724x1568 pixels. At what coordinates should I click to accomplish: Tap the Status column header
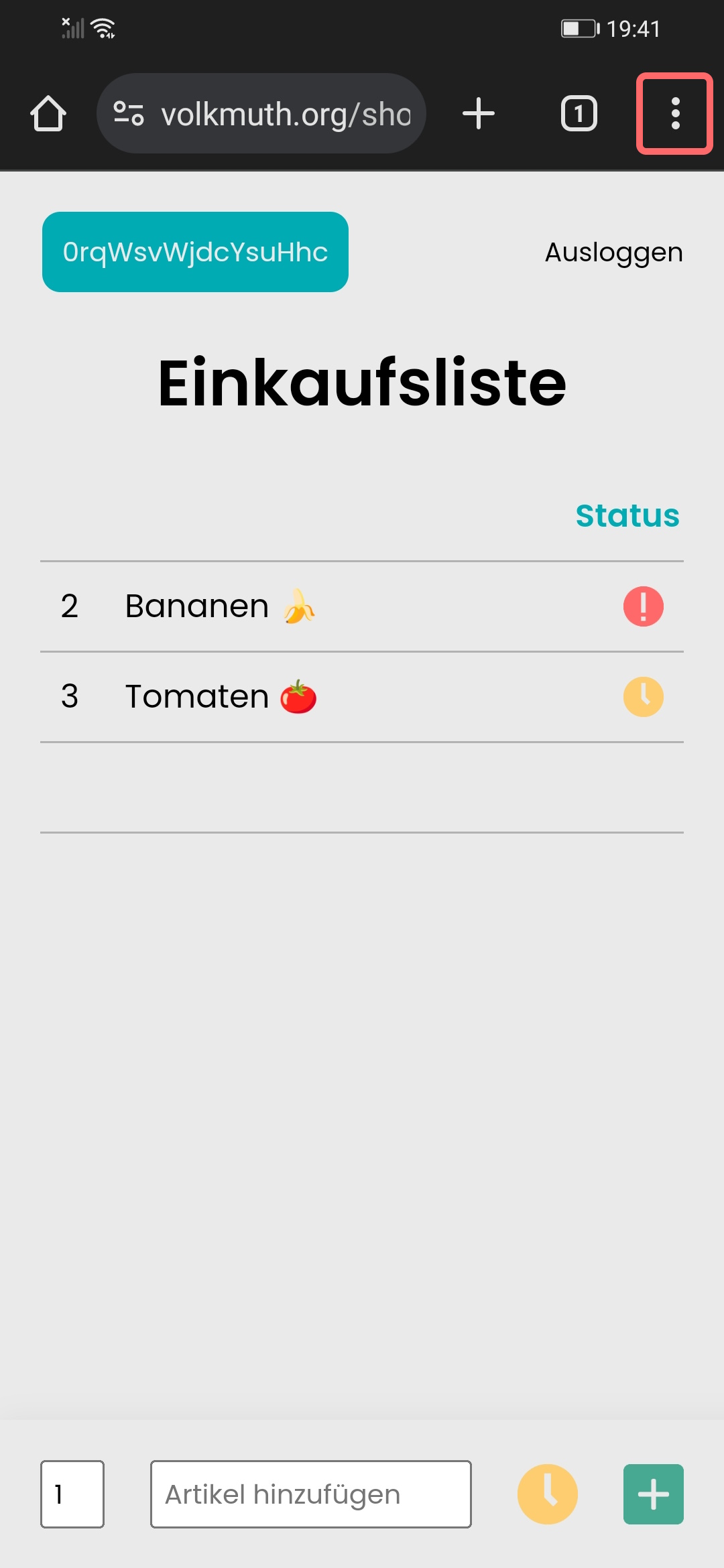[x=627, y=515]
